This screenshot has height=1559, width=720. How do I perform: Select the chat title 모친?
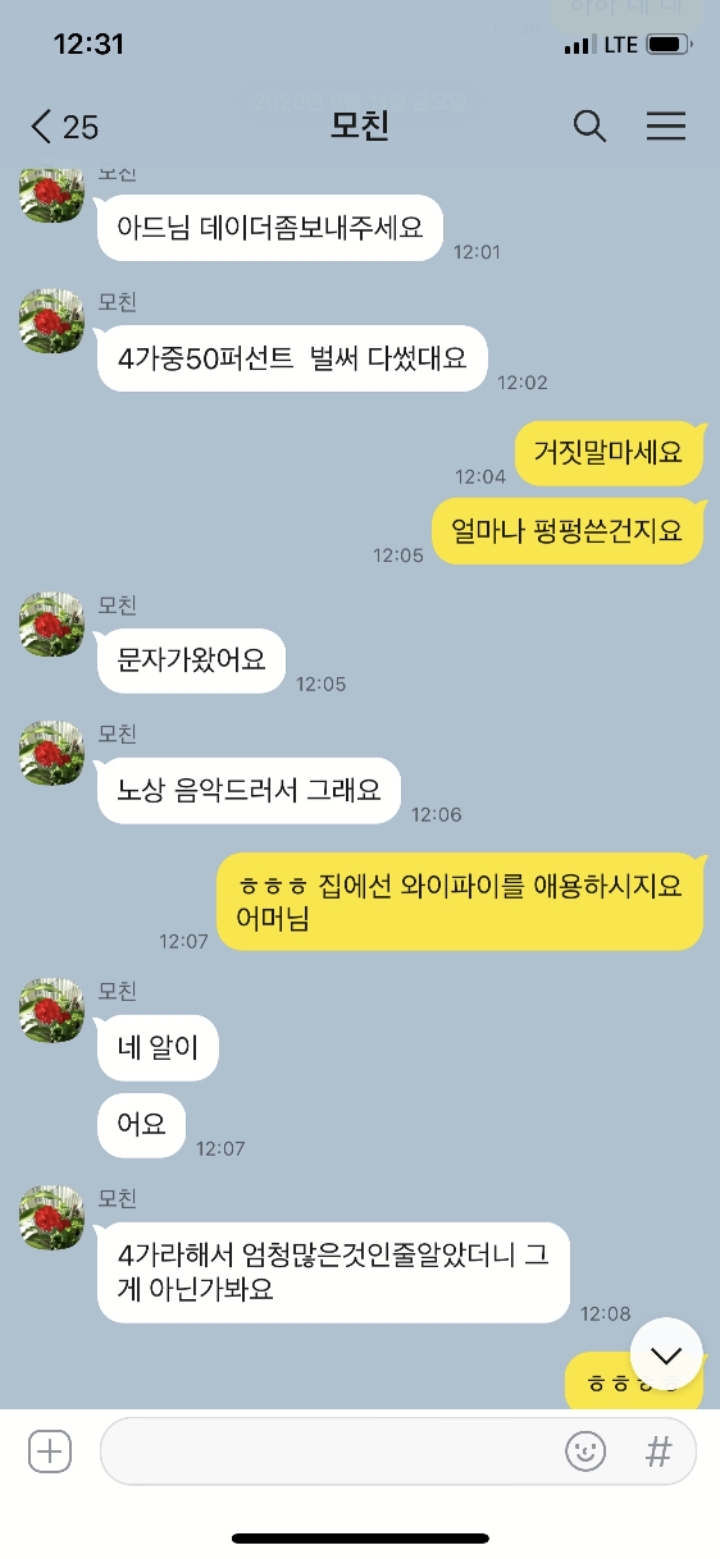pos(361,127)
